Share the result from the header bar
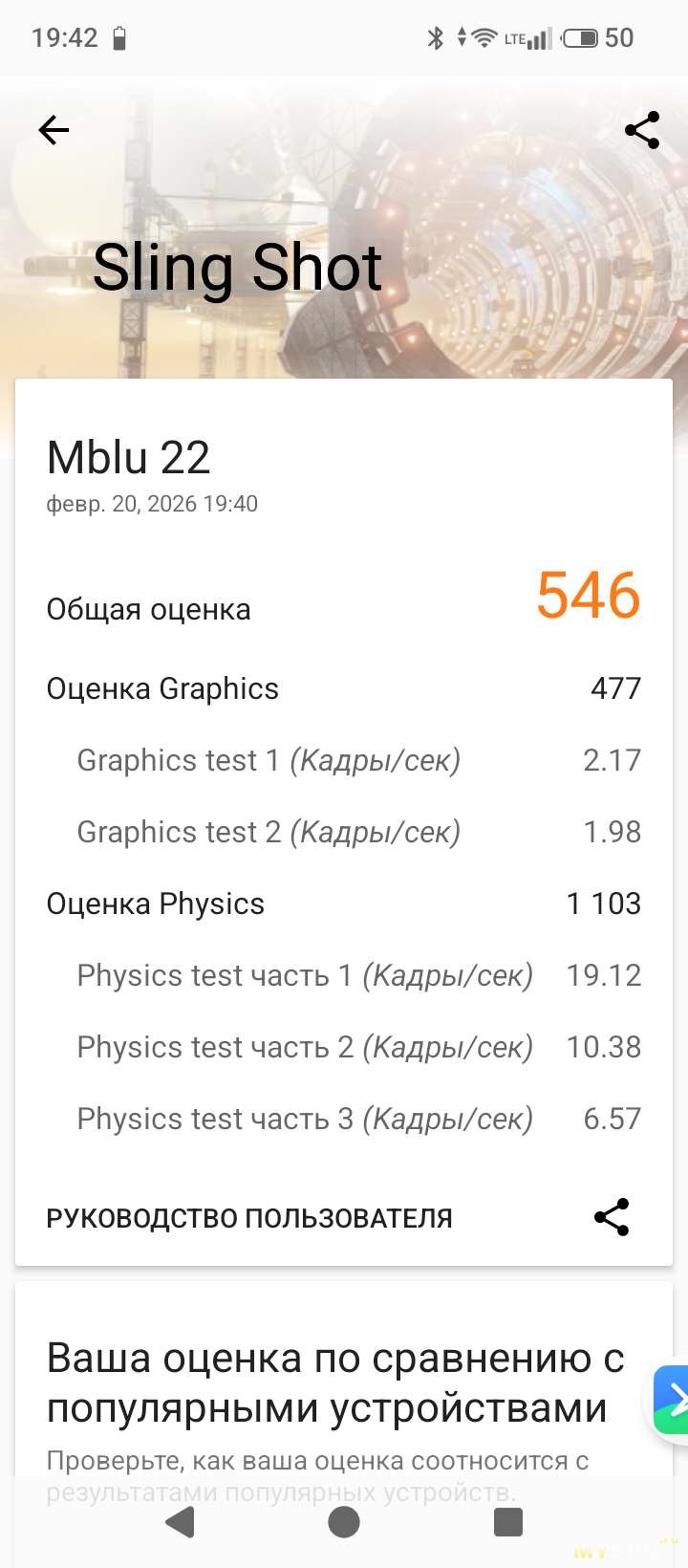Image resolution: width=688 pixels, height=1568 pixels. [x=642, y=130]
